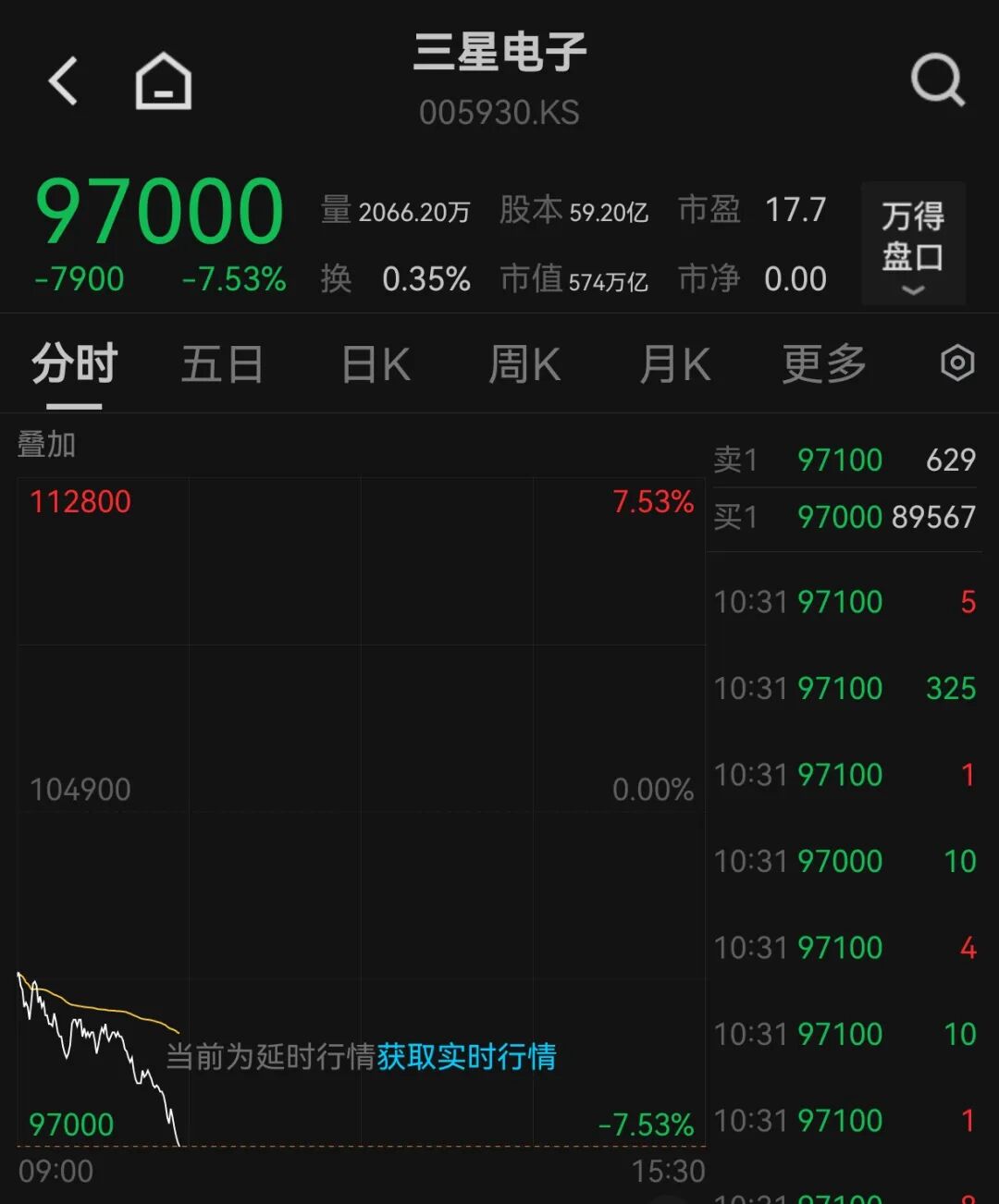Select the 分时 chart tab
Image resolution: width=999 pixels, height=1204 pixels.
[74, 363]
